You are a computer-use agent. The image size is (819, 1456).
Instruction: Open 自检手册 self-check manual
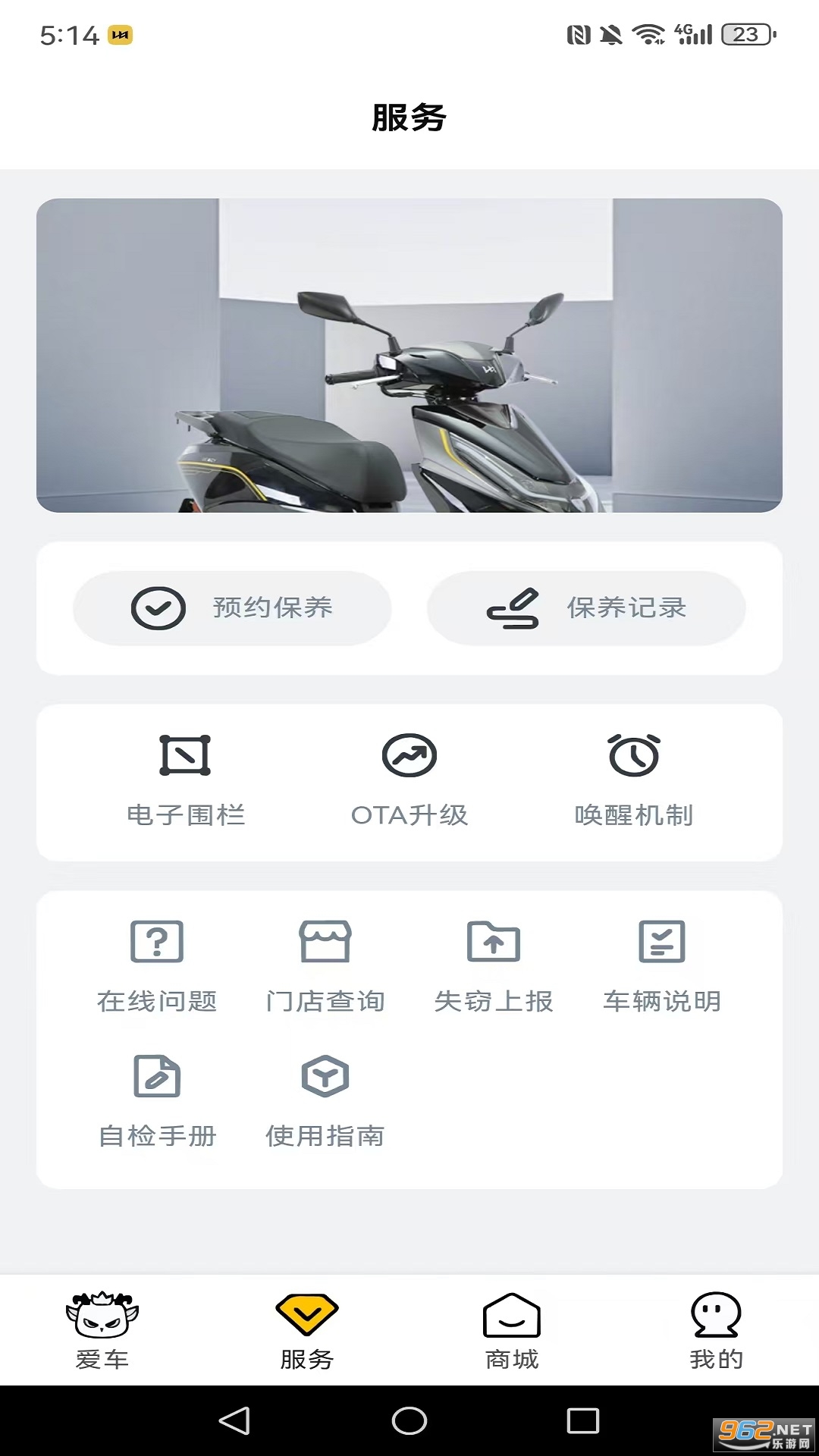click(157, 1100)
